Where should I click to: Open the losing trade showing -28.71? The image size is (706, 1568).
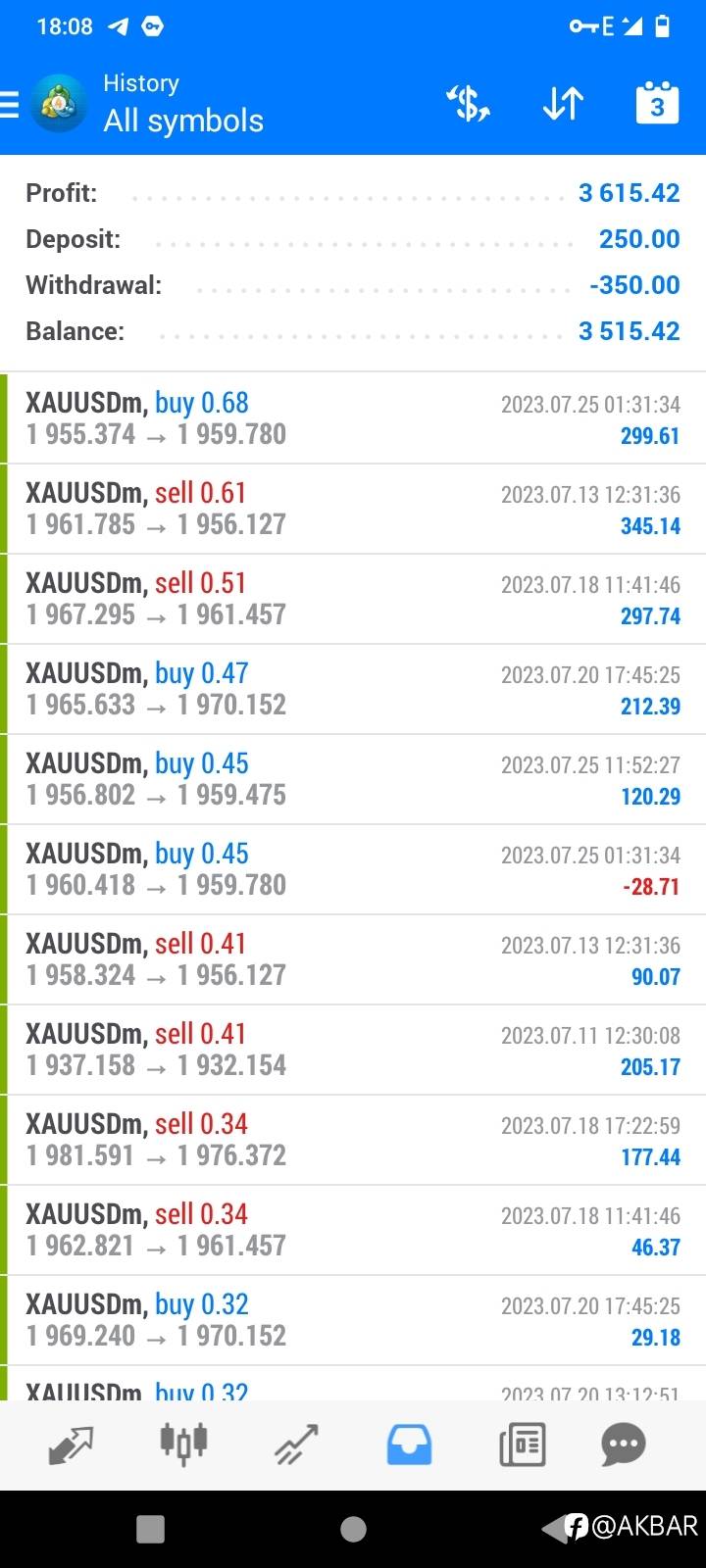[353, 869]
